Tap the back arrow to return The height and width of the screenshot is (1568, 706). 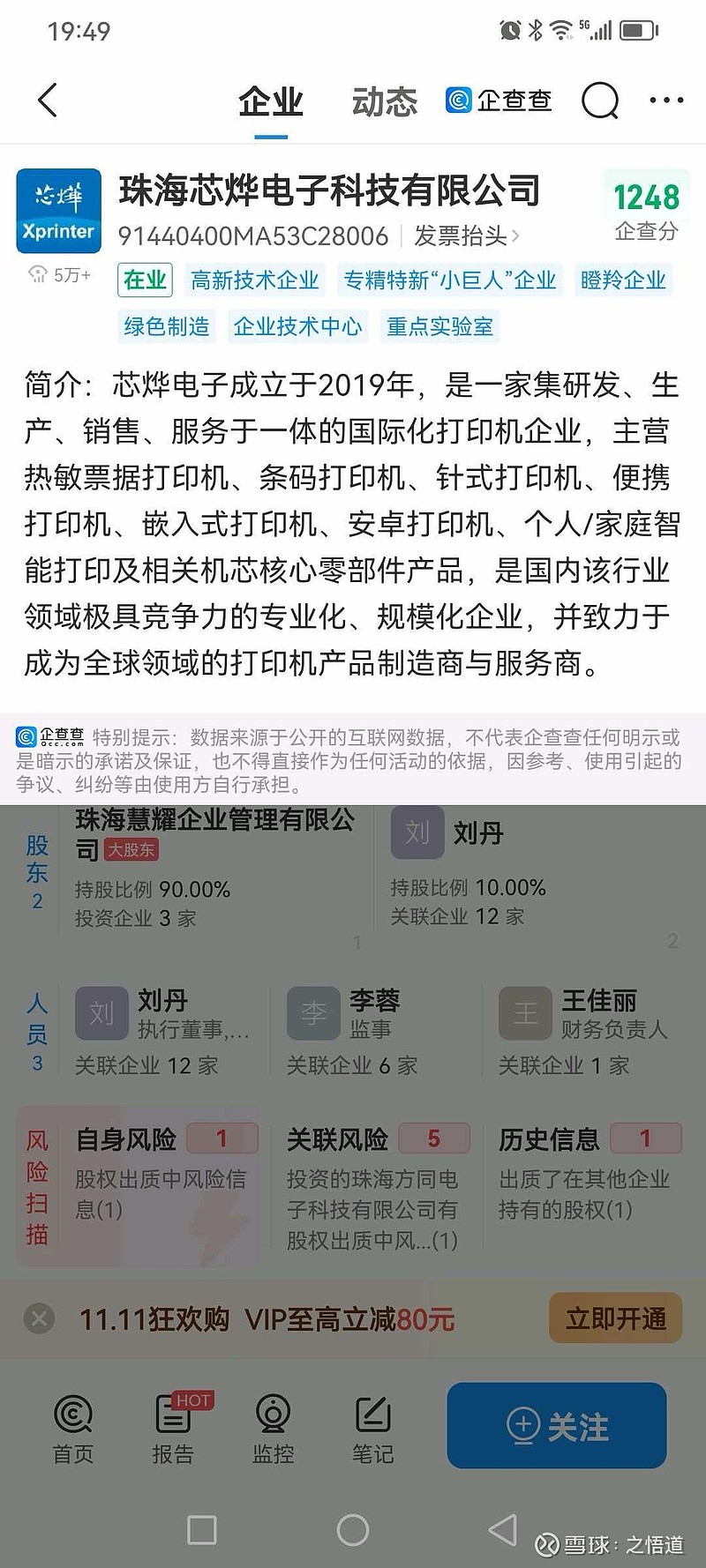tap(49, 101)
